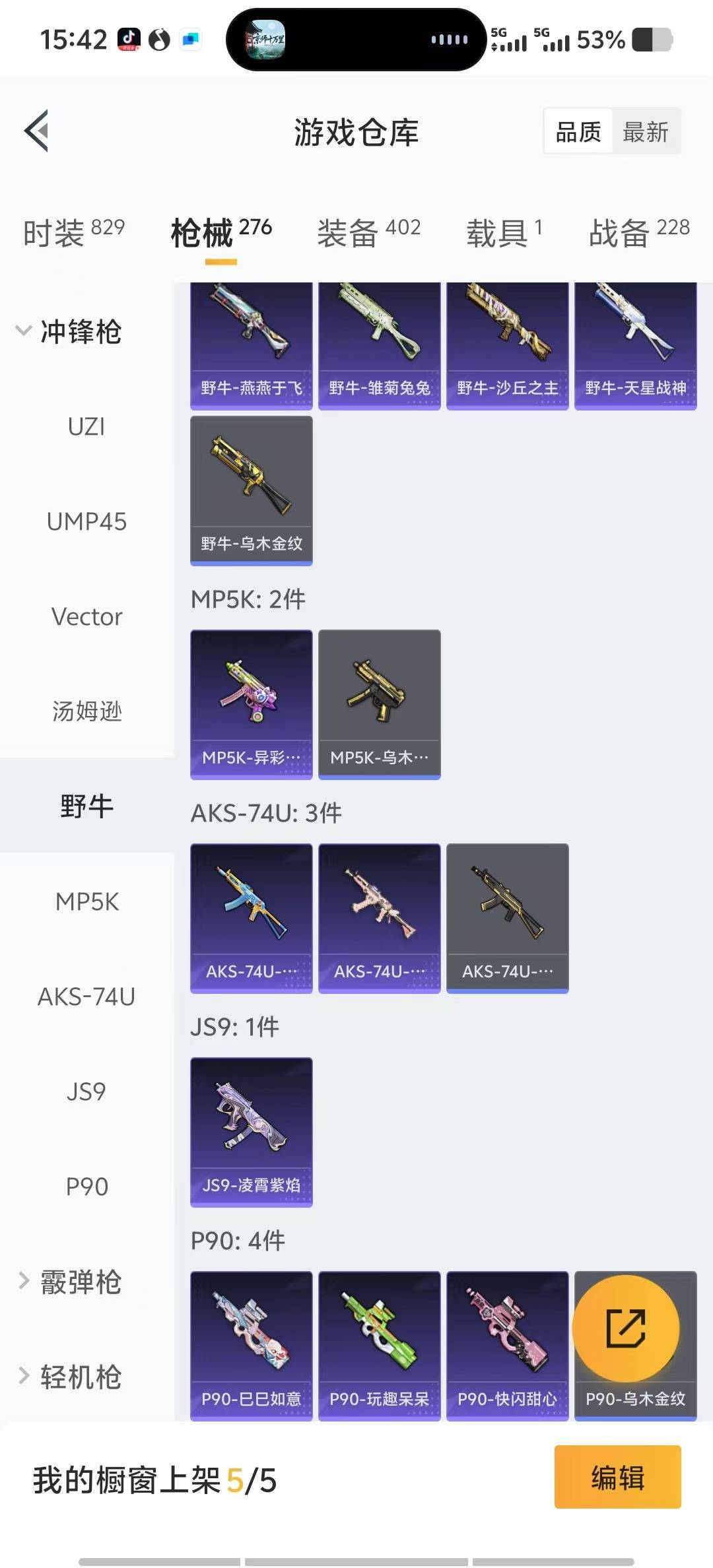The width and height of the screenshot is (713, 1568).
Task: Collapse the 冲锋枪 category
Action: click(69, 331)
